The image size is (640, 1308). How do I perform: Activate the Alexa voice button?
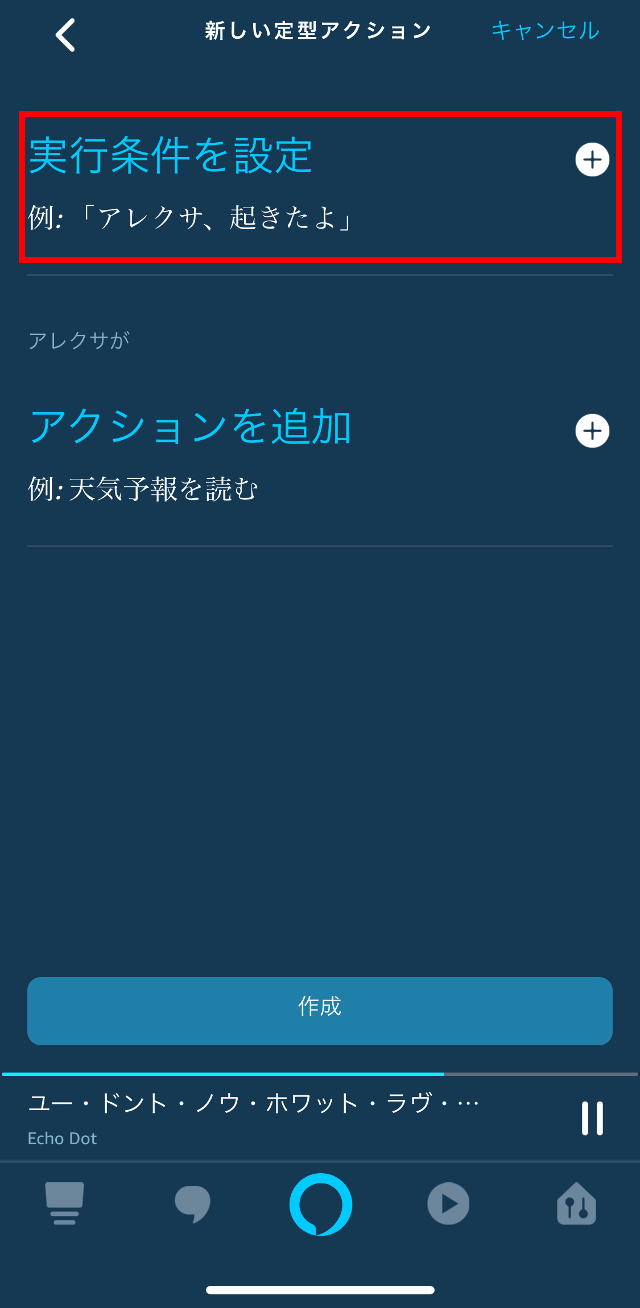point(320,1204)
